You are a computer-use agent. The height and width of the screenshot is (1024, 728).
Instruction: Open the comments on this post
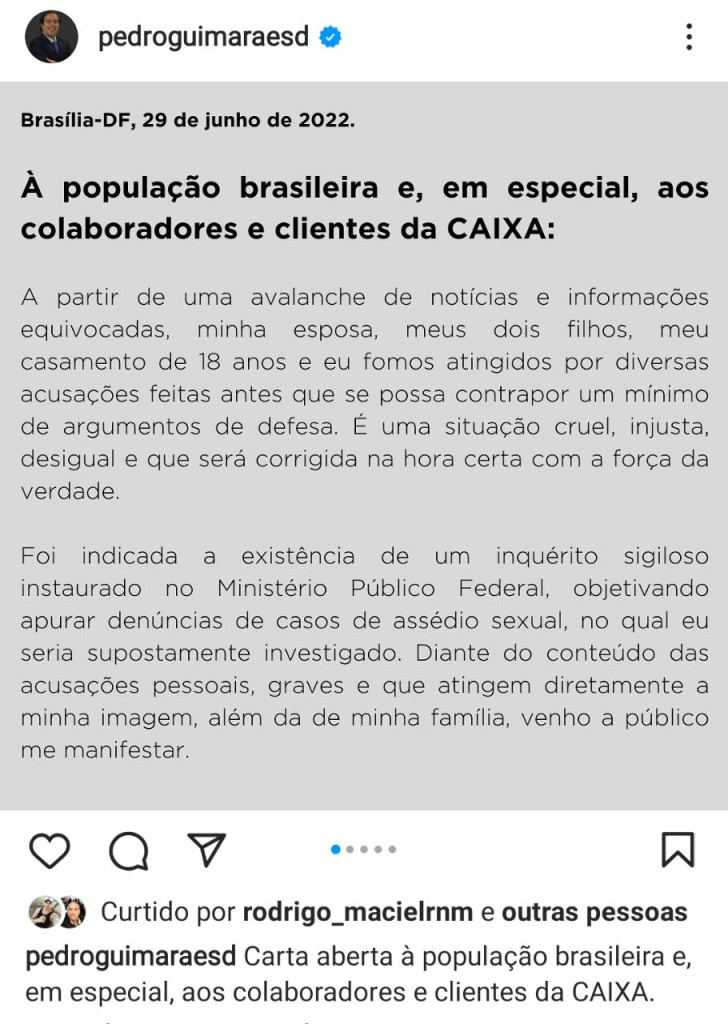click(x=128, y=851)
